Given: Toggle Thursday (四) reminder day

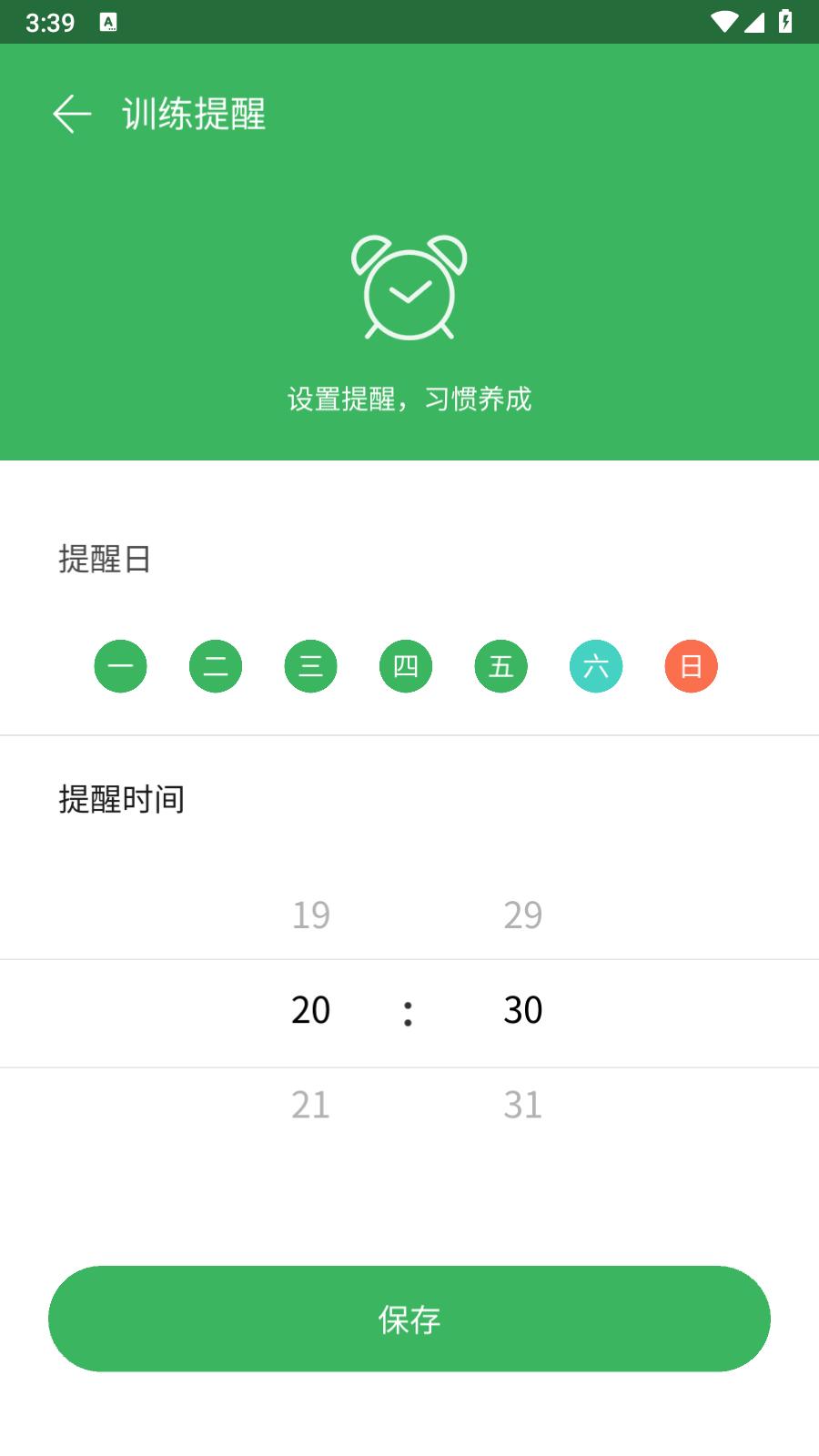Looking at the screenshot, I should (406, 666).
